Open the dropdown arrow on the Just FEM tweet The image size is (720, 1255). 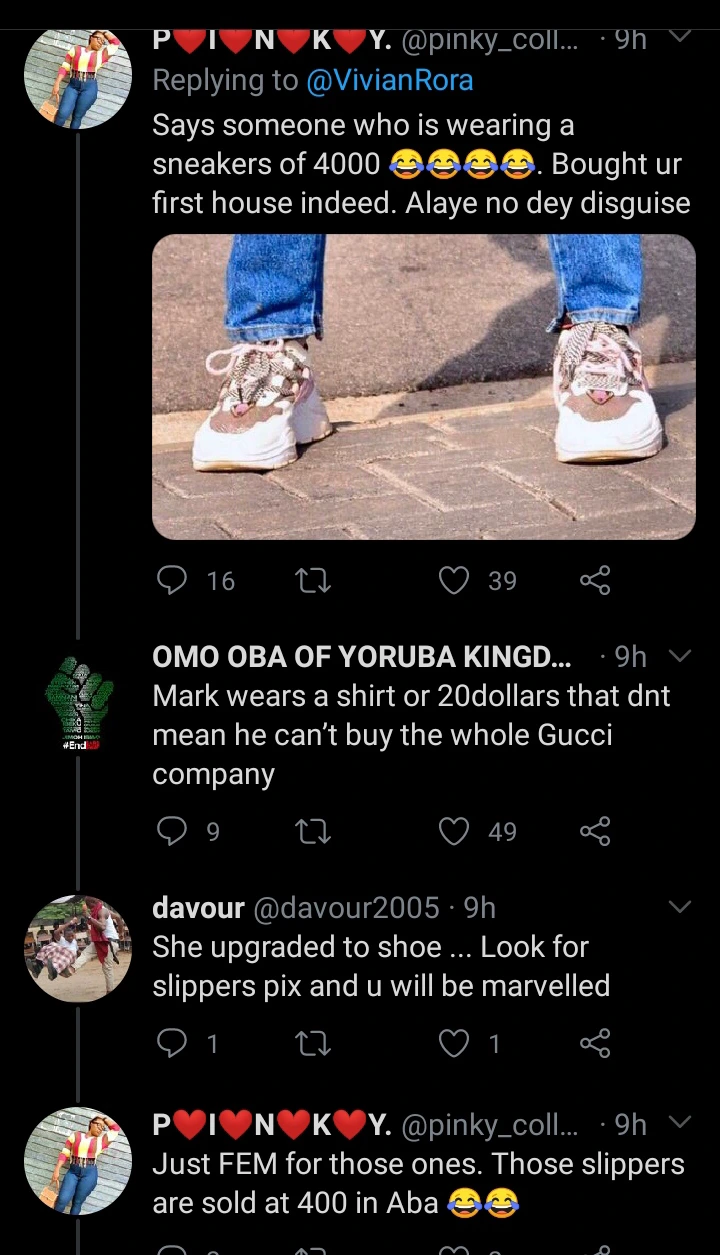(680, 1124)
